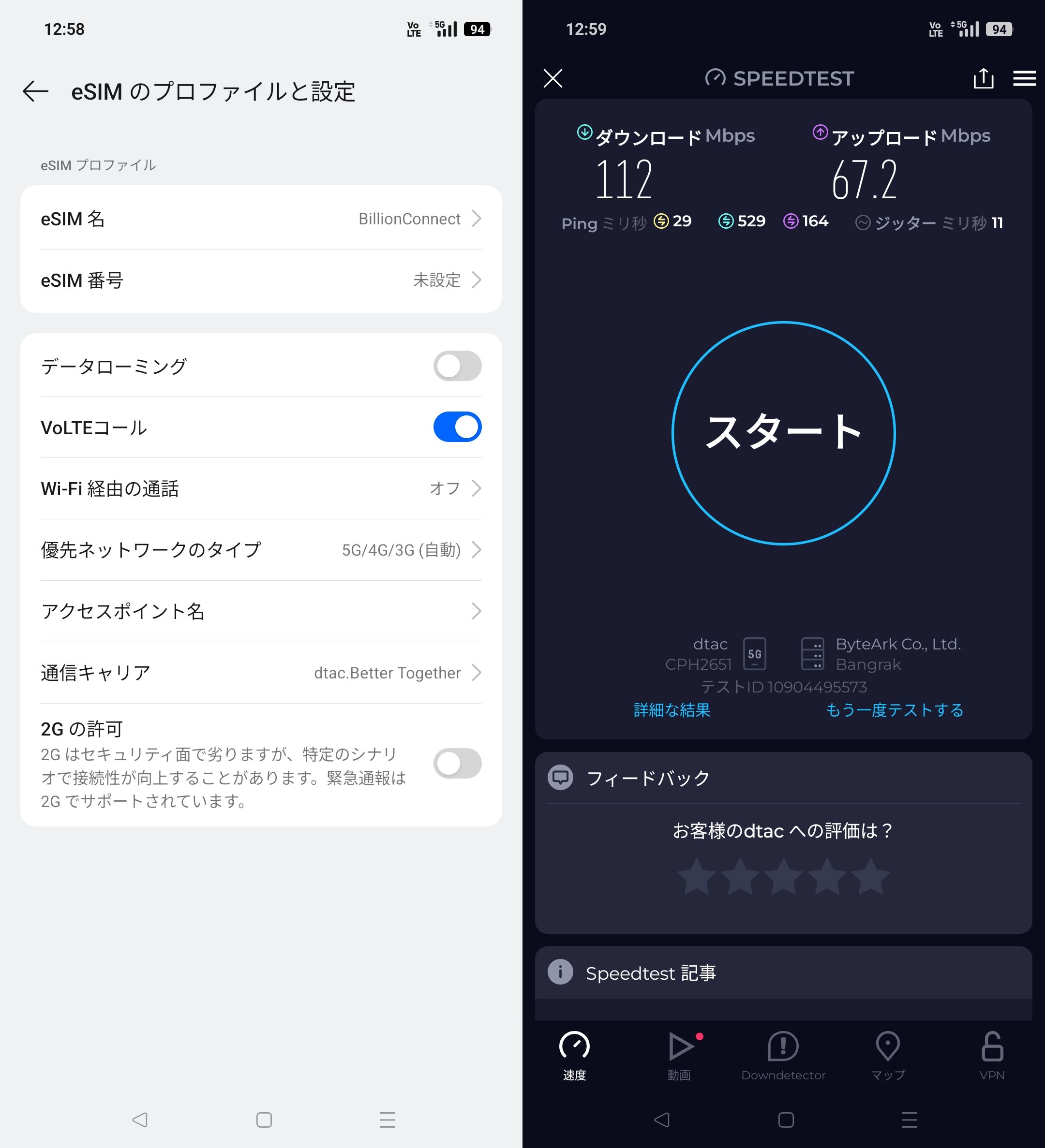Enable the データローミング switch
The image size is (1045, 1148).
[x=457, y=366]
